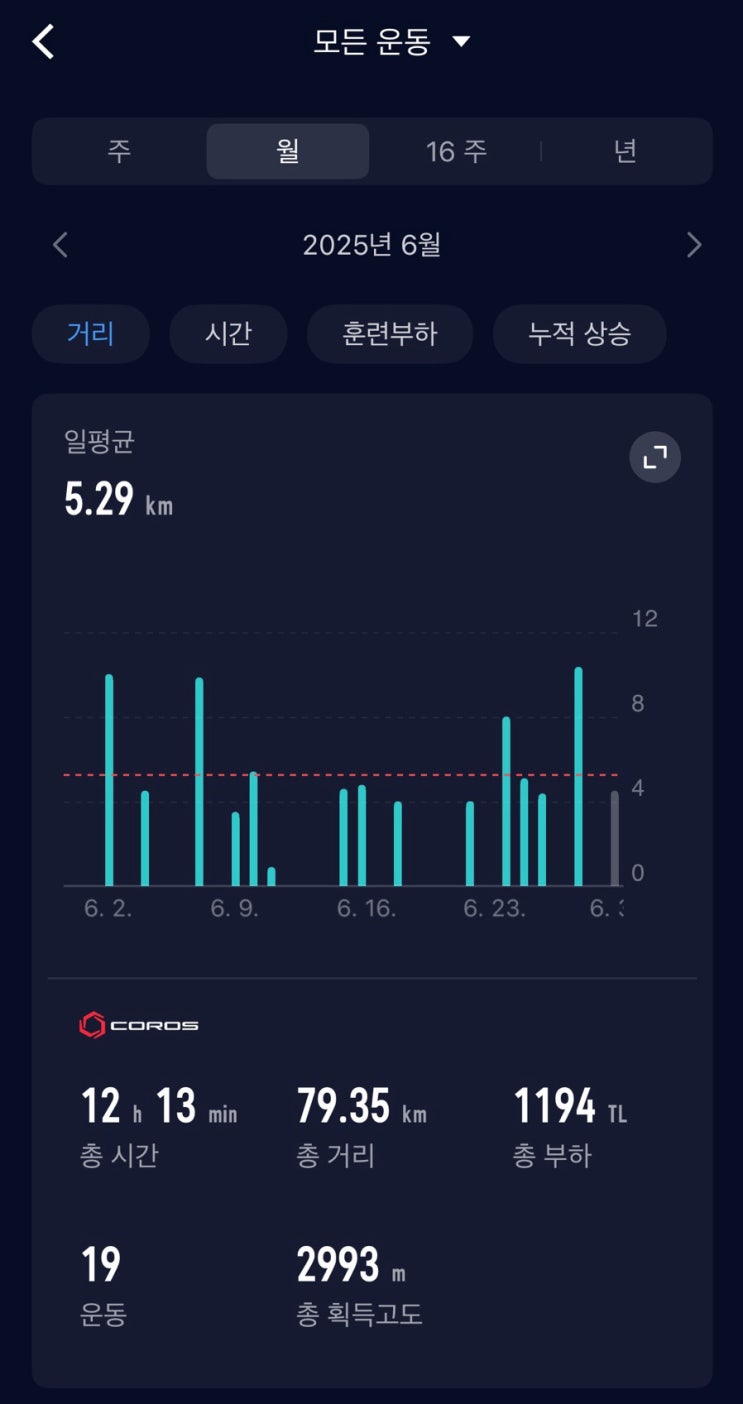Switch to the 주 period tab
This screenshot has width=743, height=1404.
coord(120,152)
